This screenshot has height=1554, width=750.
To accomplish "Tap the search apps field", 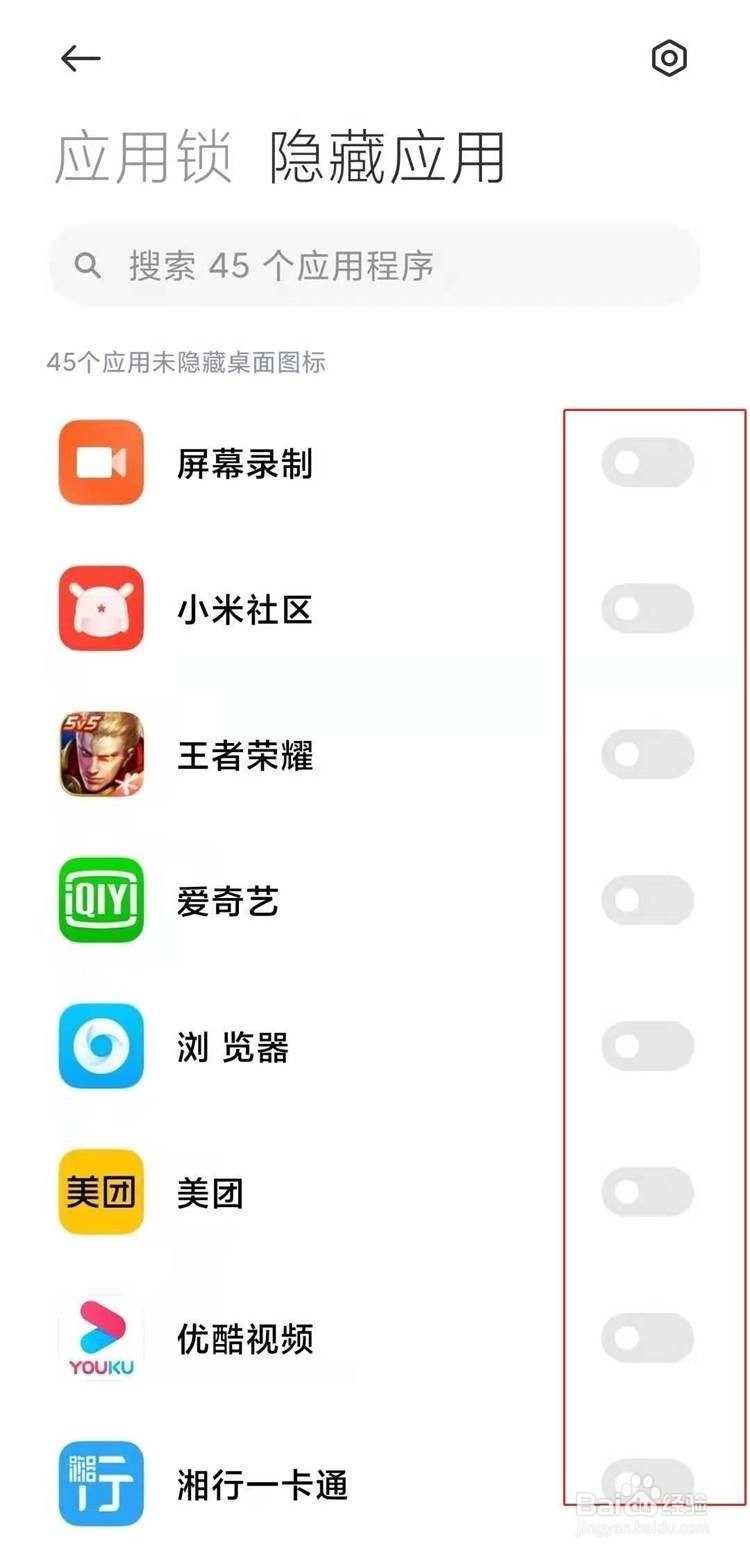I will pyautogui.click(x=375, y=264).
